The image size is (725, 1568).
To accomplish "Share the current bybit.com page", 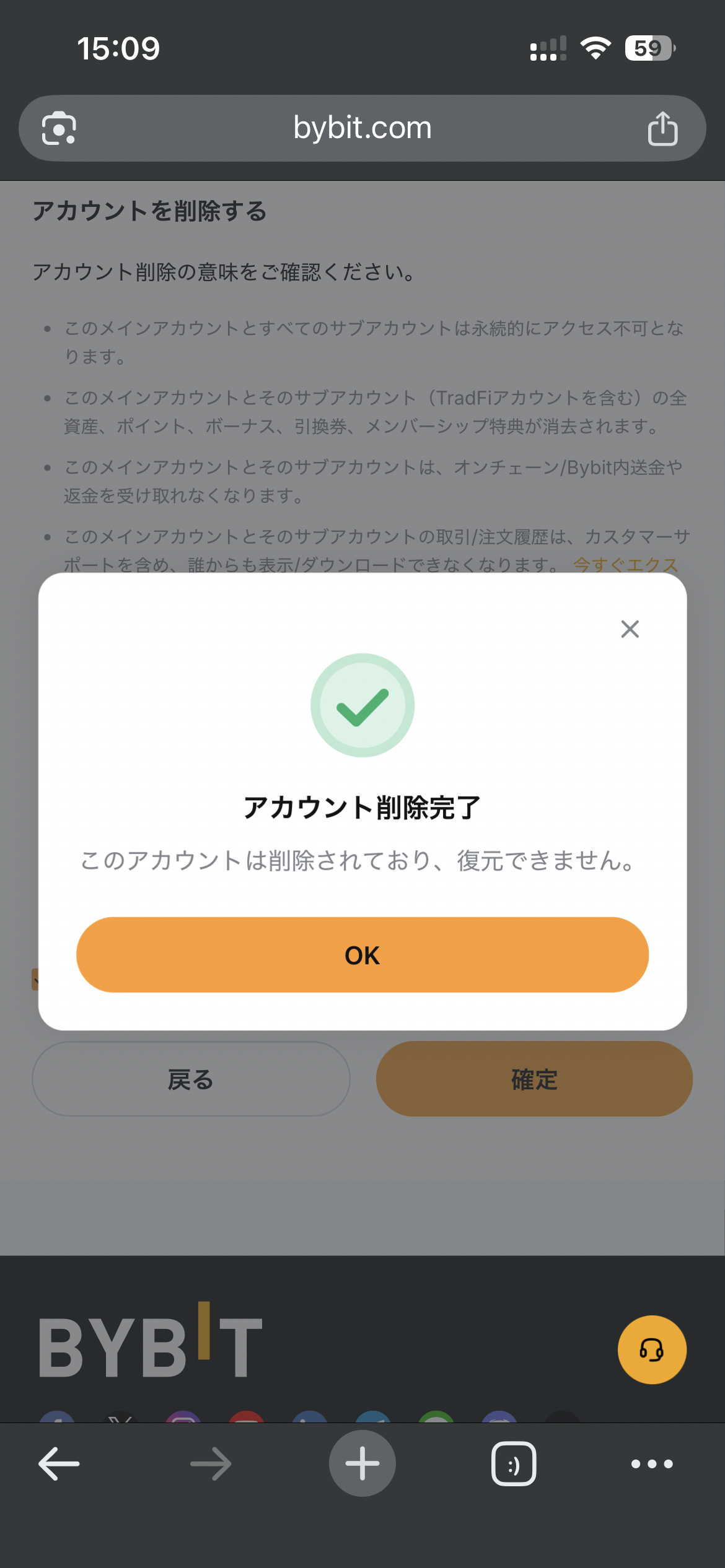I will 662,128.
